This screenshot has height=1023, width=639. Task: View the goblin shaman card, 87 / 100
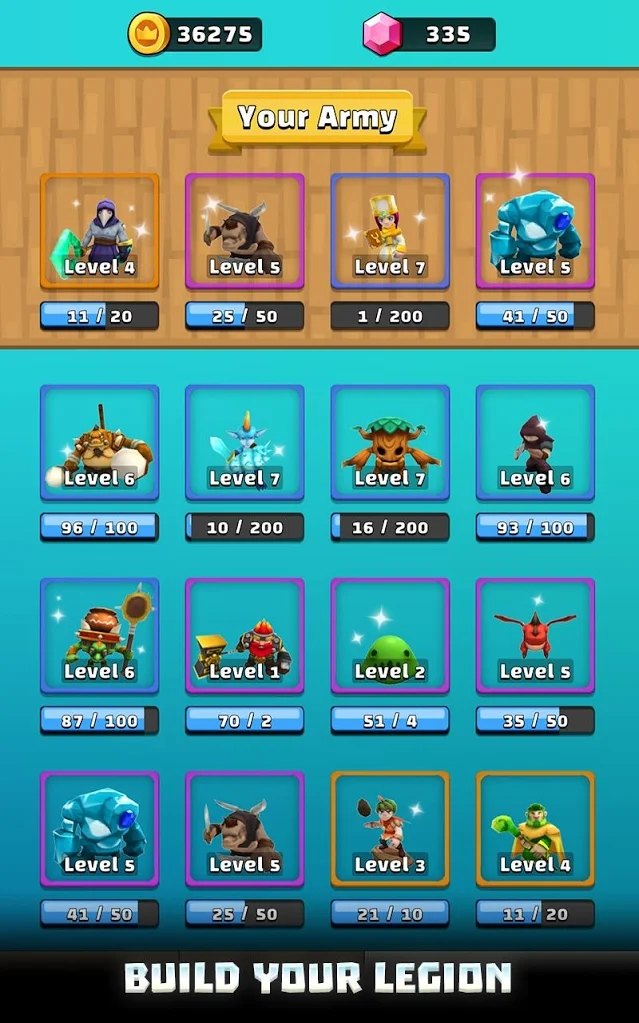pos(99,635)
